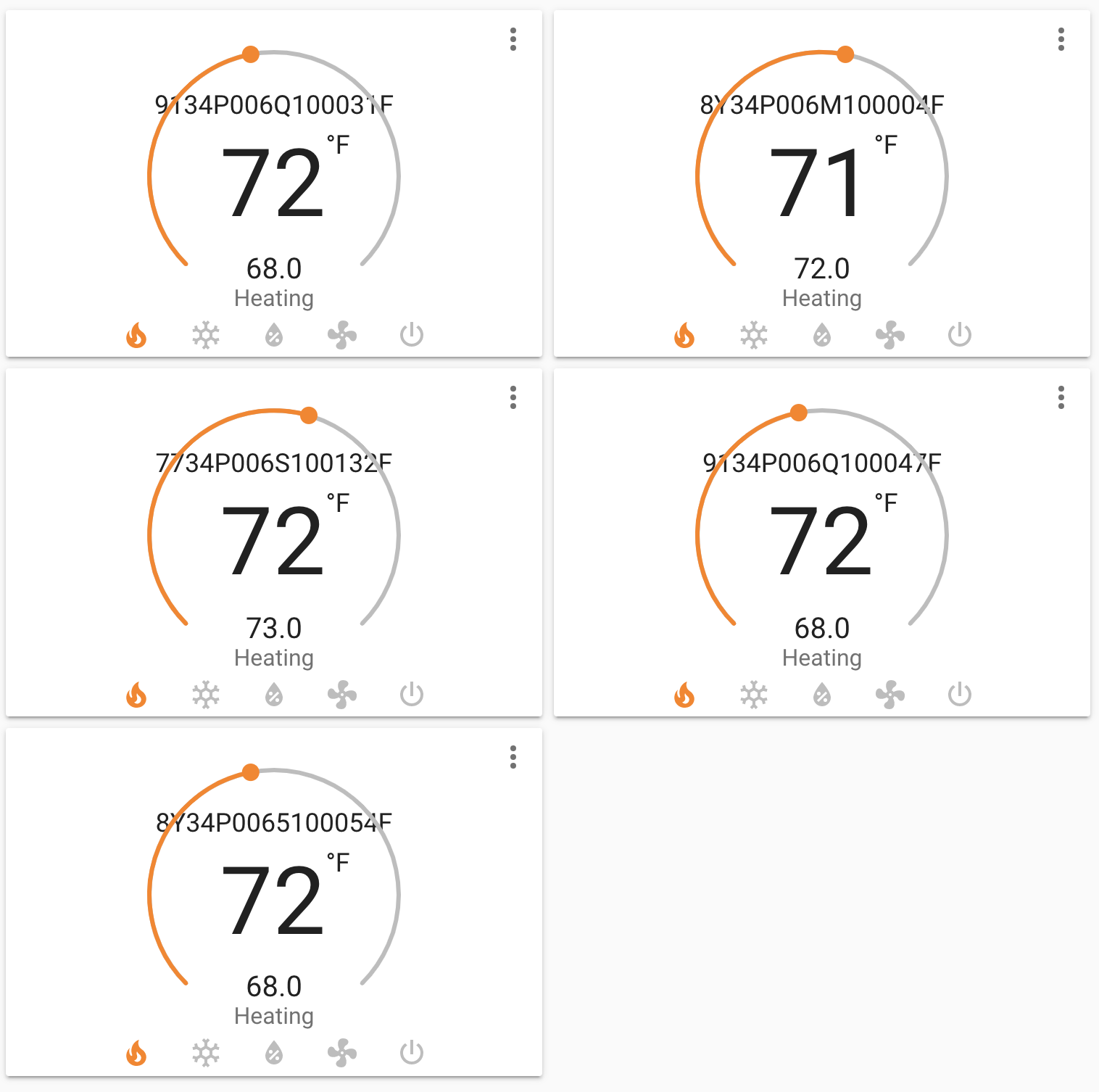The image size is (1099, 1092).
Task: Switch 9134P006Q100031F thermostat to cool mode
Action: pos(206,335)
